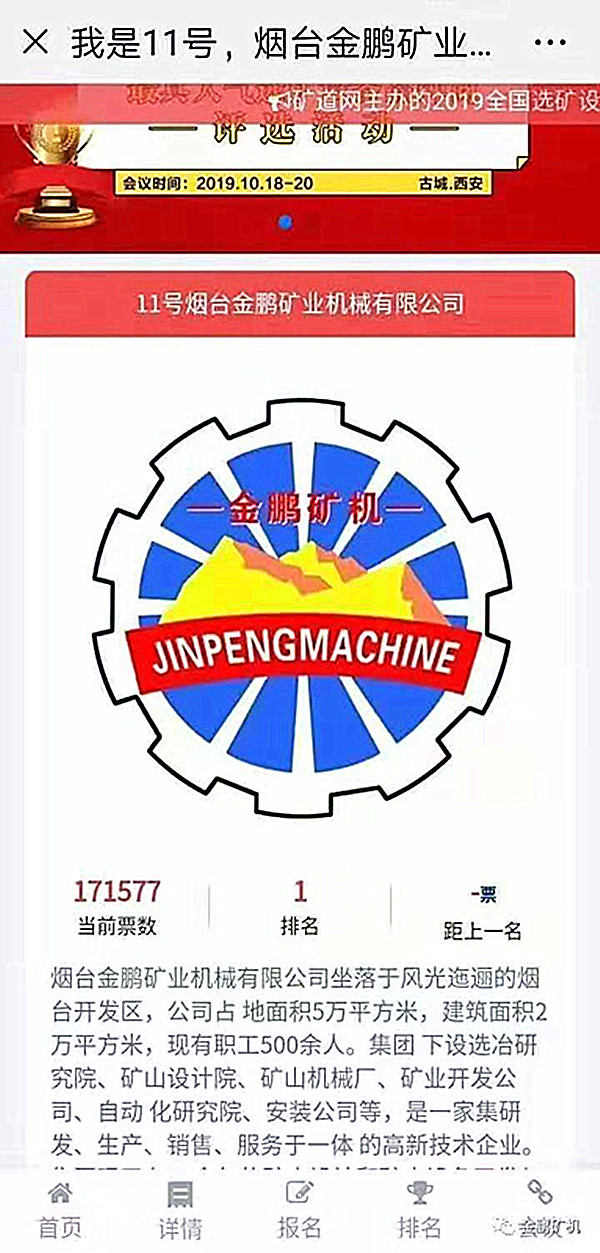Open the three-dot overflow menu
This screenshot has width=600, height=1253.
[551, 43]
